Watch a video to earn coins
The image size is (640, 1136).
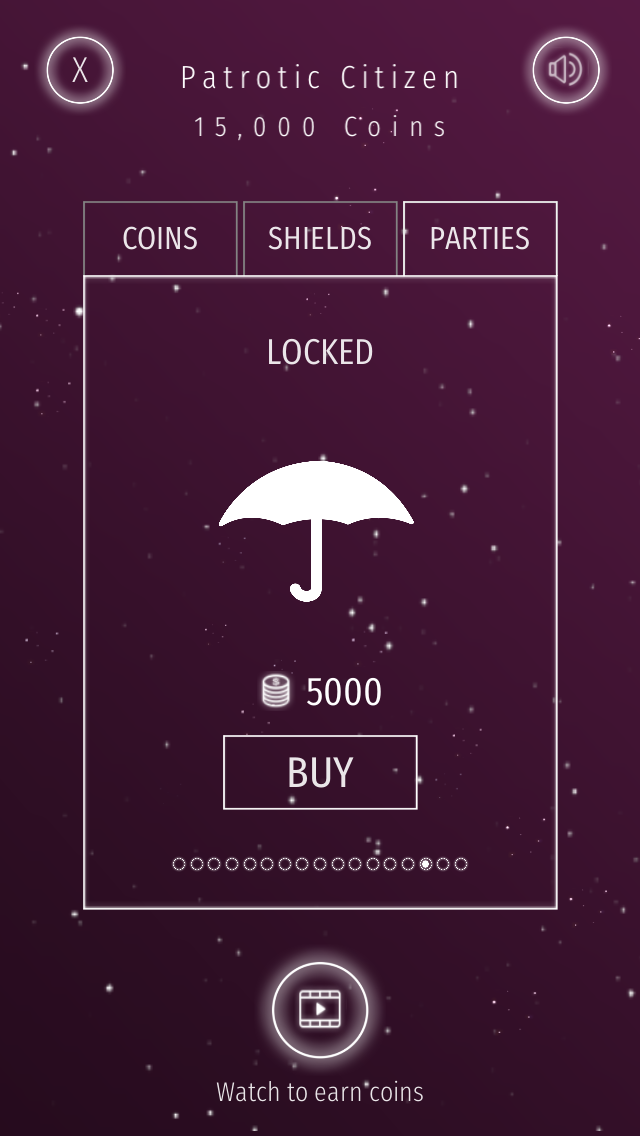click(x=320, y=1009)
